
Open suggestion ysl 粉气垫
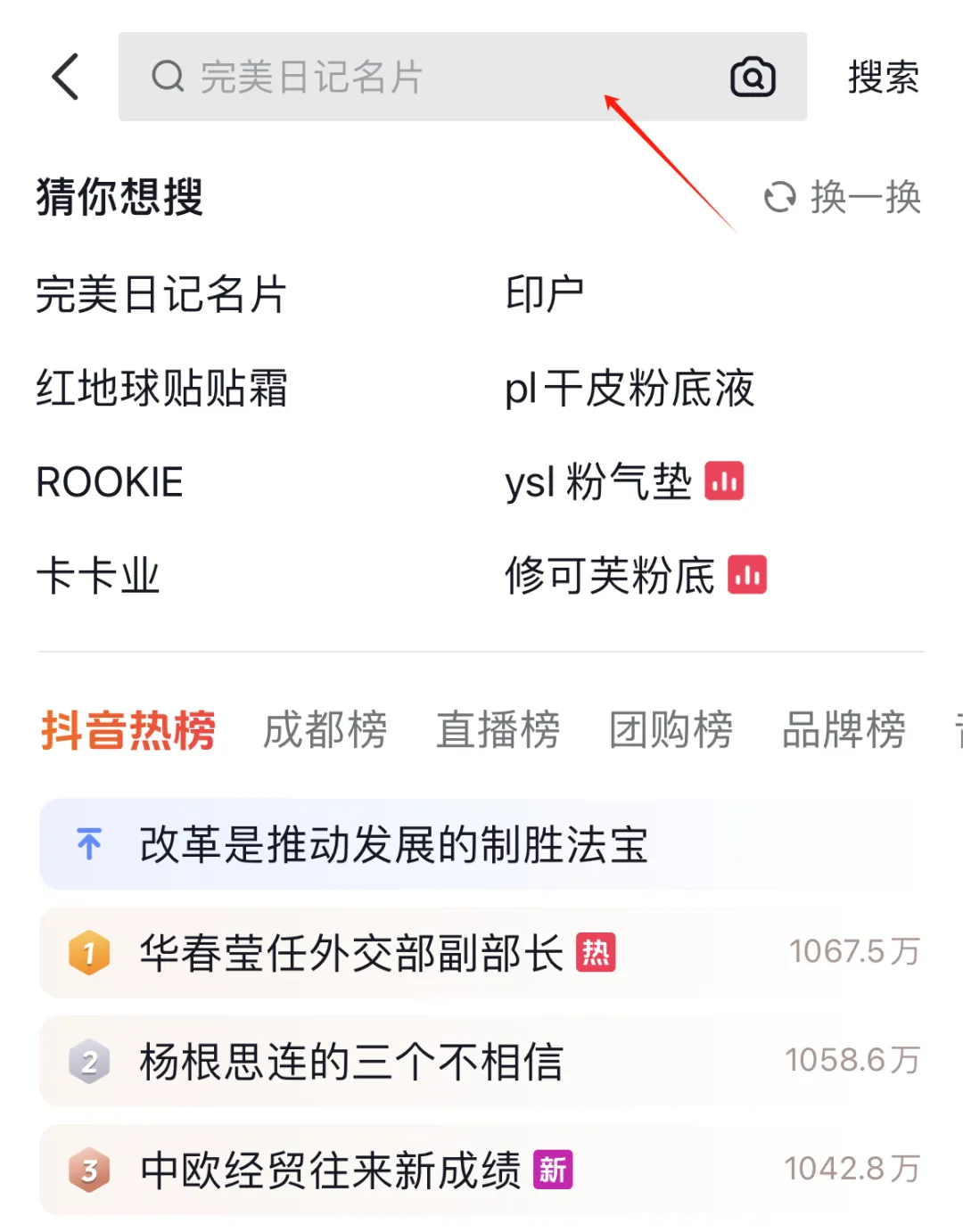point(598,482)
